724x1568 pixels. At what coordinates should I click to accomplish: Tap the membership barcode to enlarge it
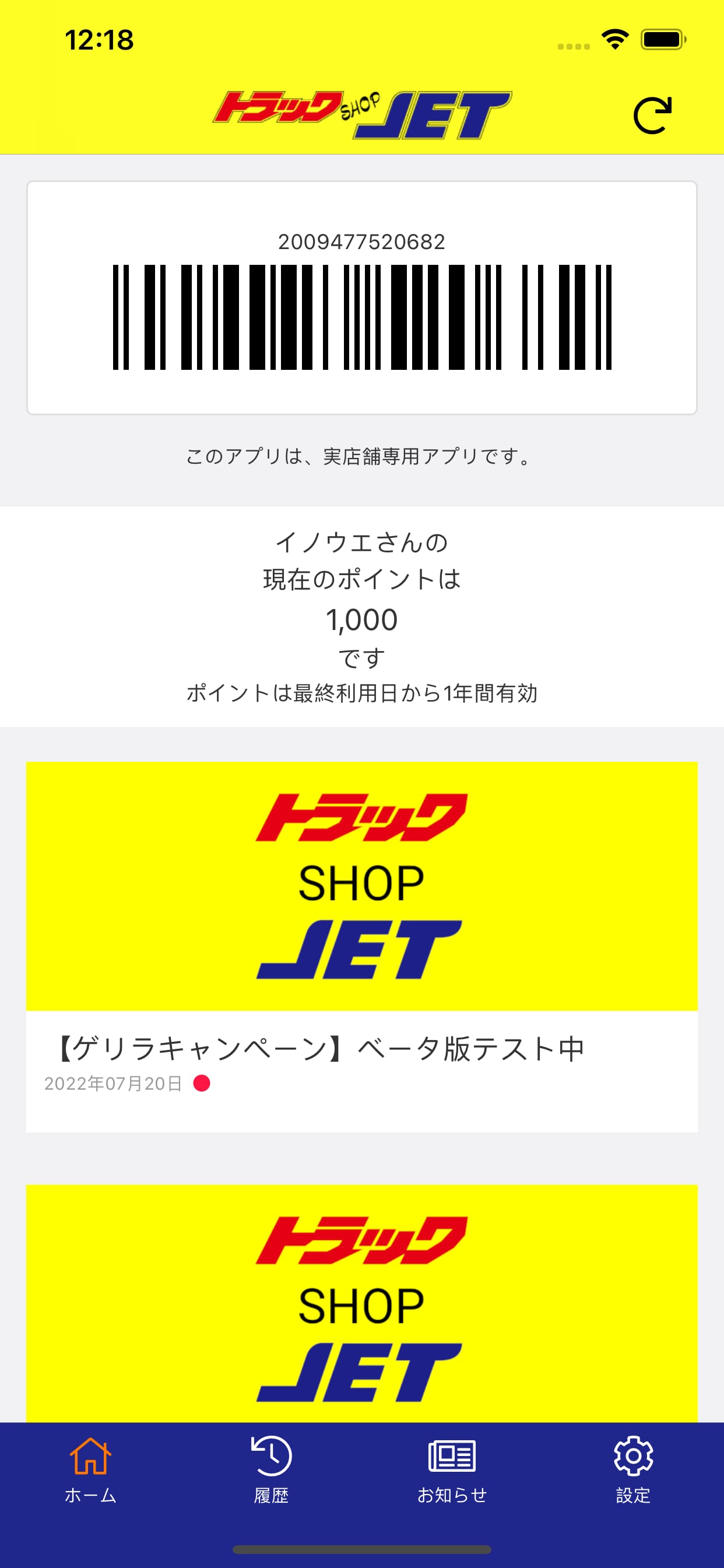click(362, 317)
